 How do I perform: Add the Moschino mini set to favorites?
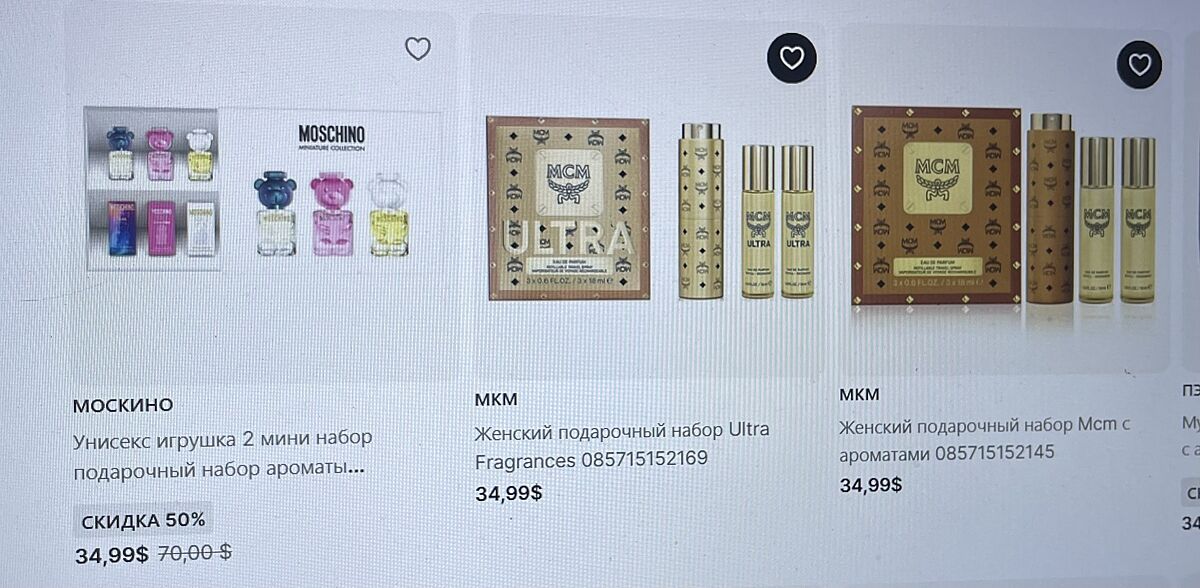418,48
